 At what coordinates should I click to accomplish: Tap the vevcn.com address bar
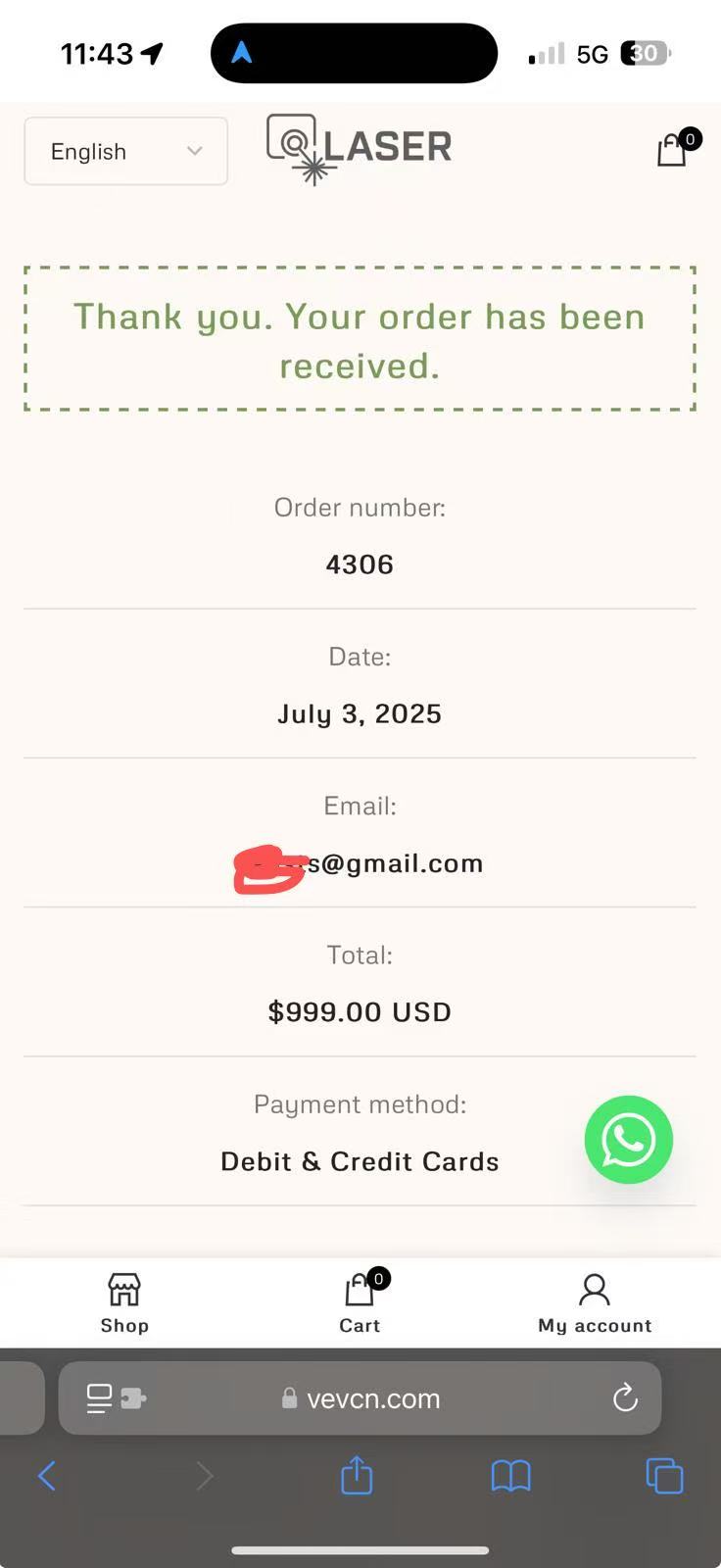coord(373,1398)
